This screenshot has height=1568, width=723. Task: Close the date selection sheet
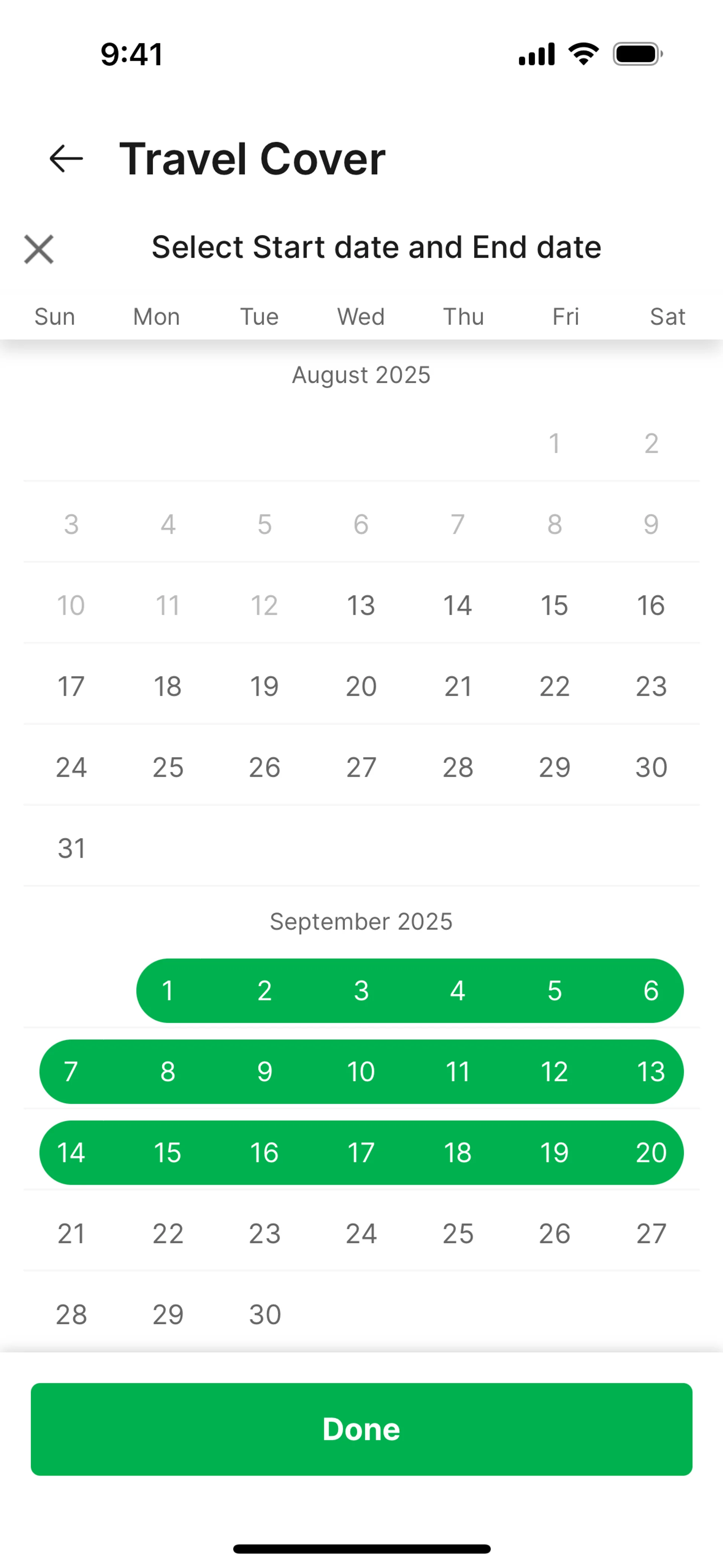coord(39,249)
